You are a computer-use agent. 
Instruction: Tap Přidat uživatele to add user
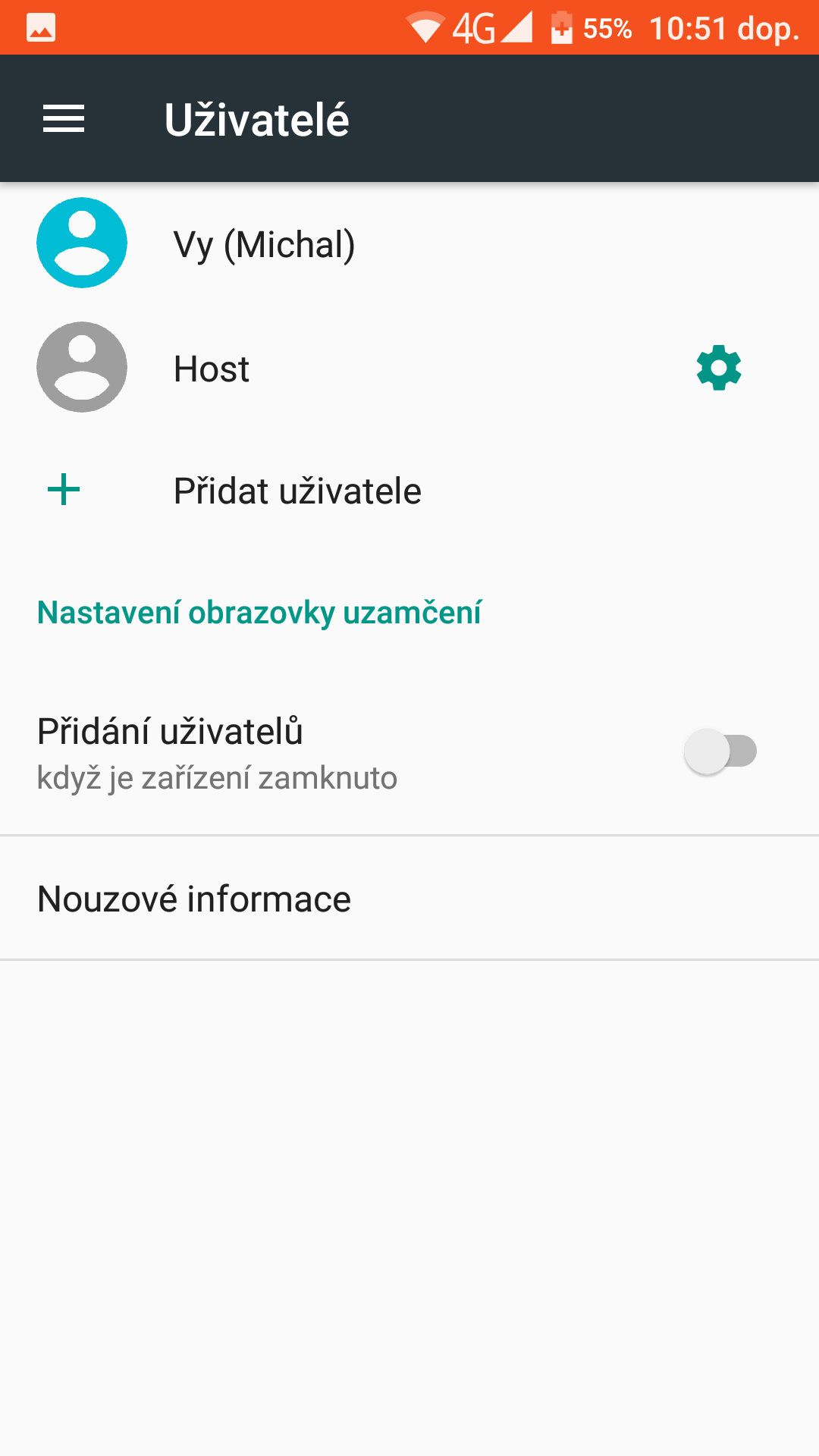(297, 491)
